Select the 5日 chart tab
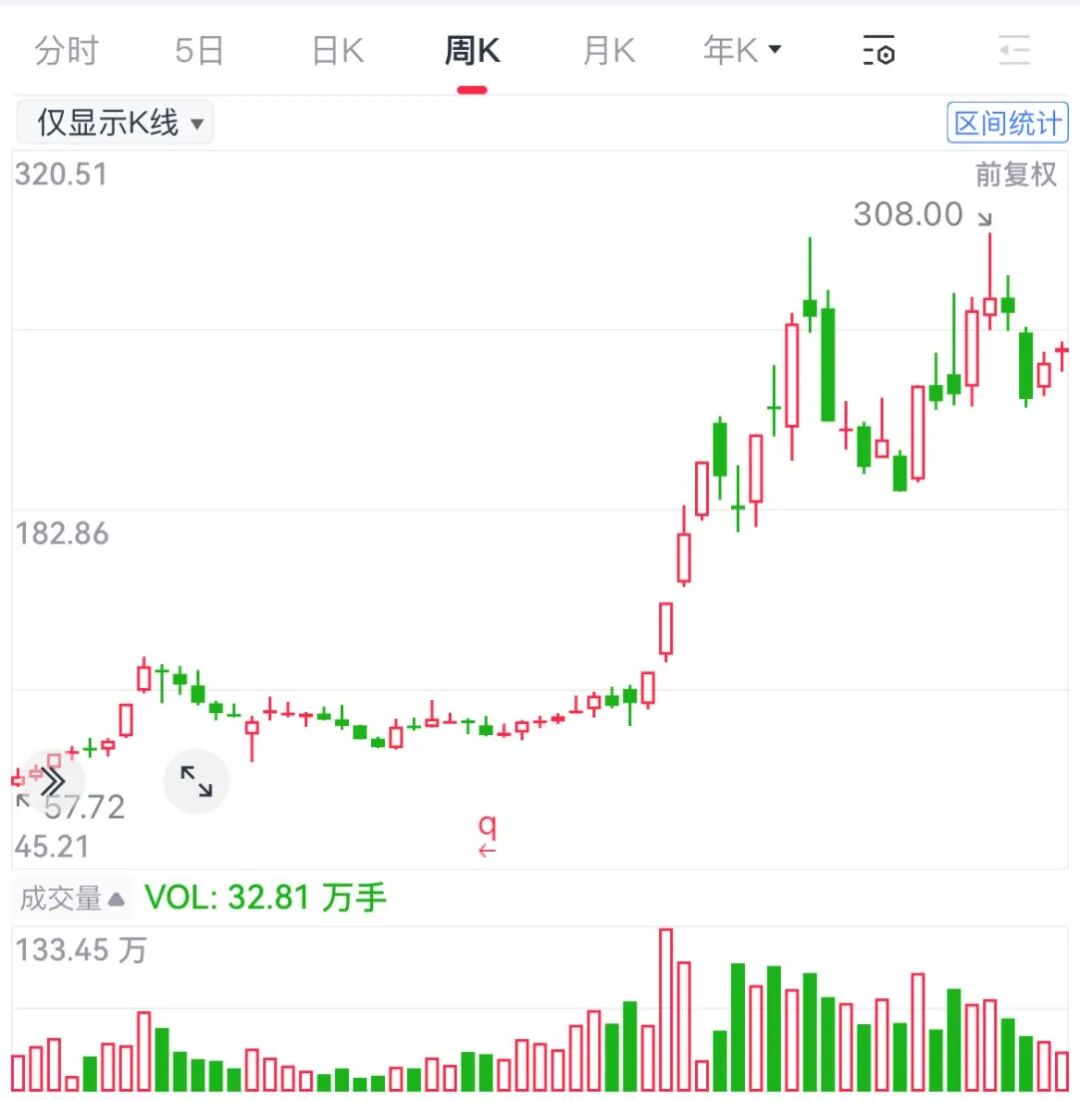This screenshot has width=1080, height=1100. click(x=199, y=51)
